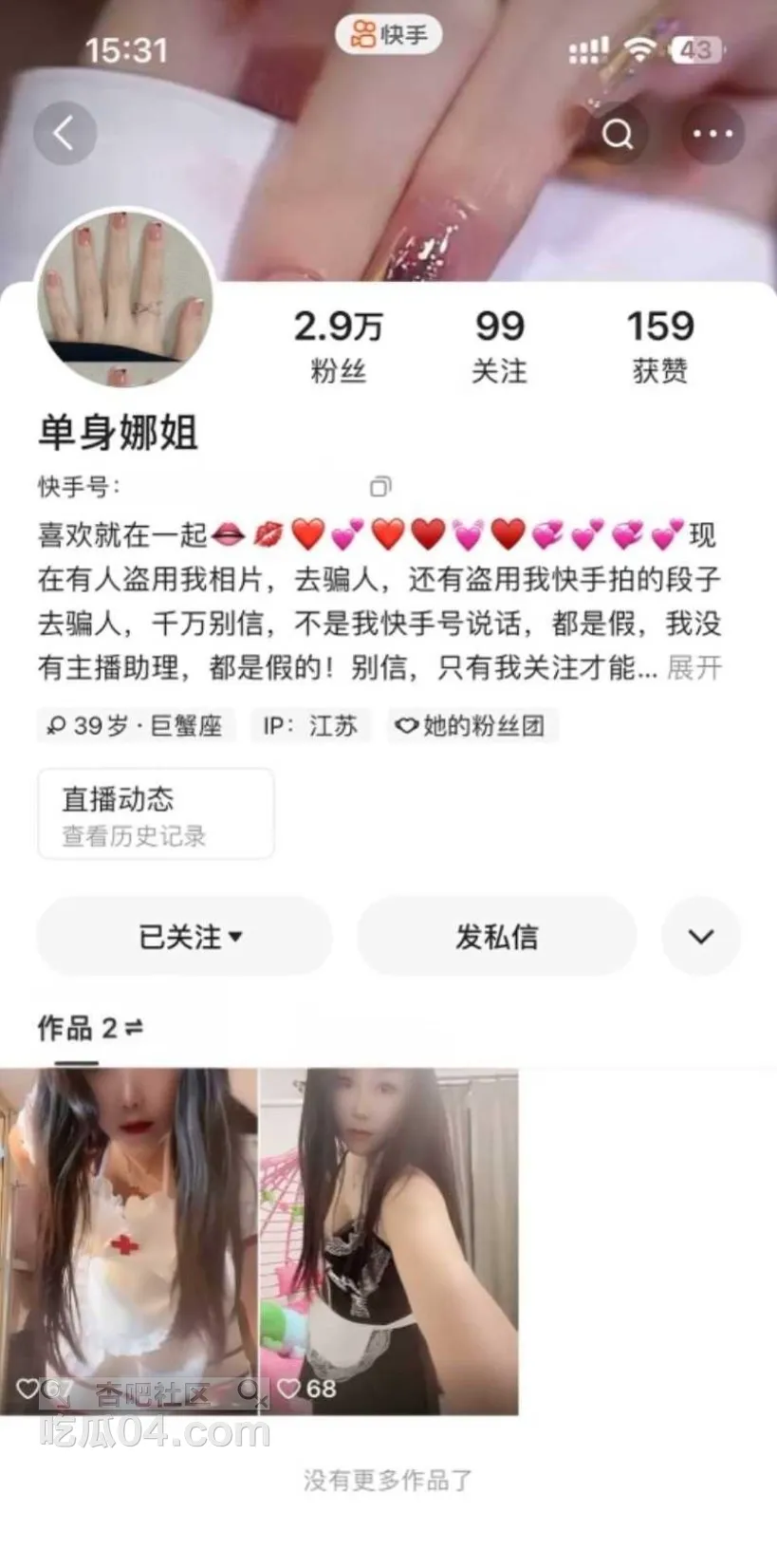Tap the 已关注 follow status button
Image resolution: width=777 pixels, height=1568 pixels.
185,937
